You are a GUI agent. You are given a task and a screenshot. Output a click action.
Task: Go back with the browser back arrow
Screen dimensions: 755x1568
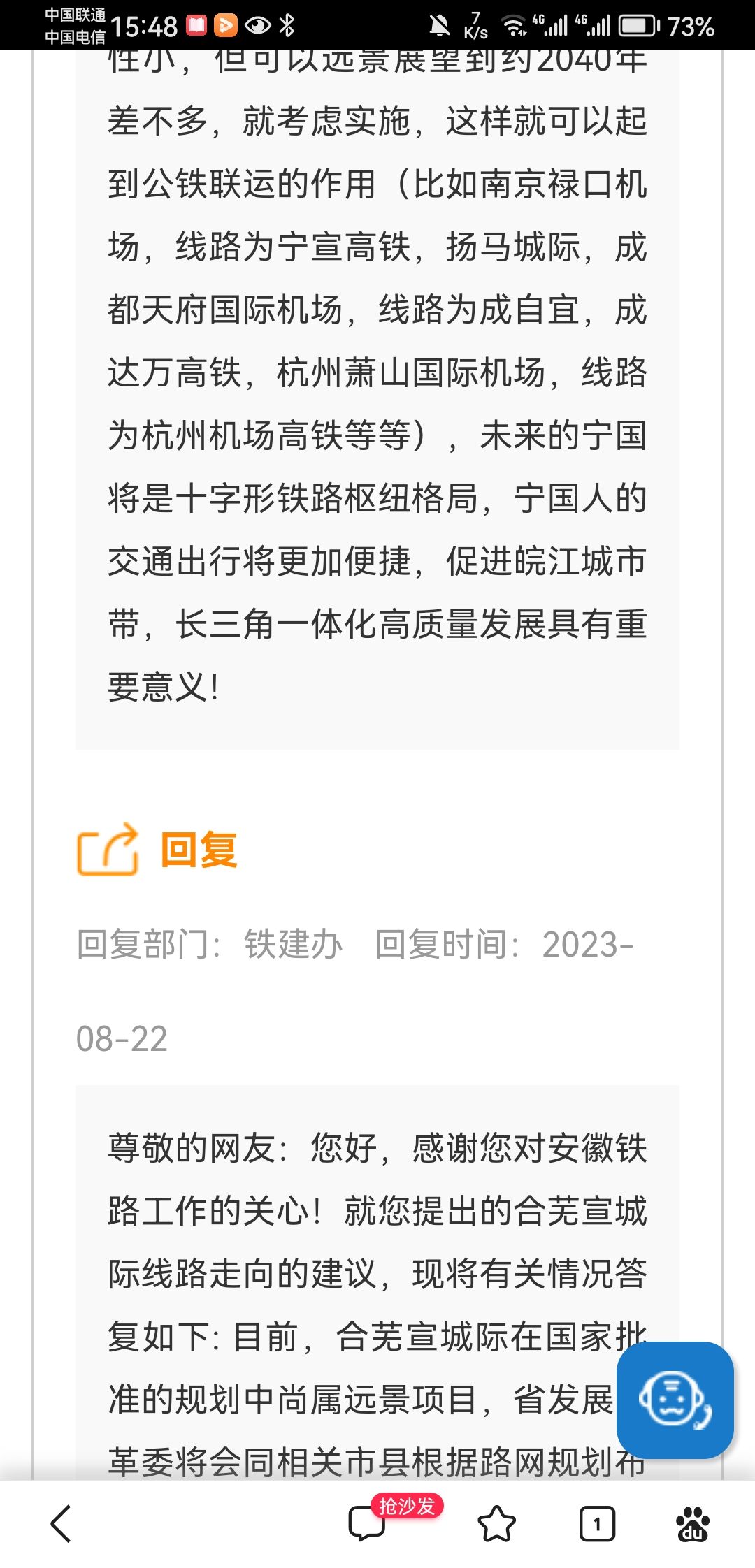(x=62, y=1523)
